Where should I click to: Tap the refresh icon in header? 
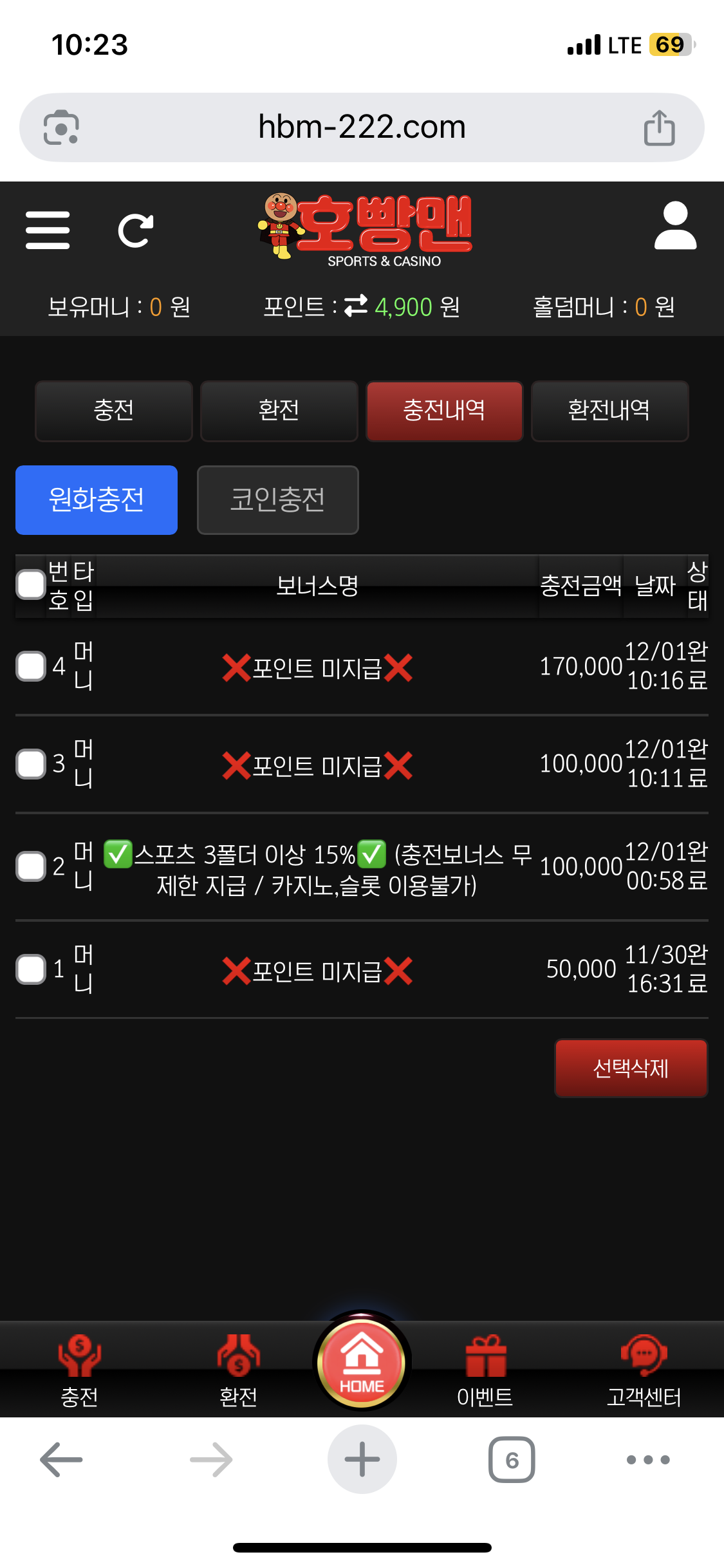point(136,230)
